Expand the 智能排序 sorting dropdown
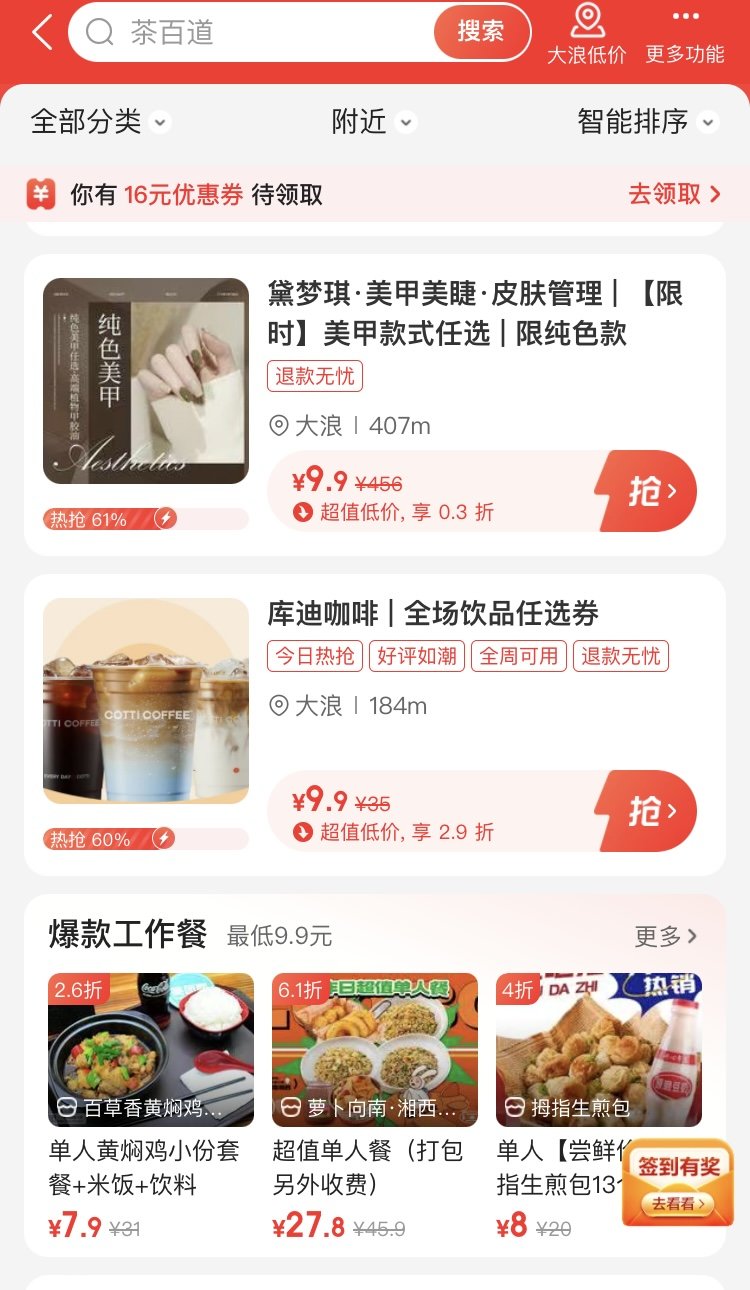 click(x=647, y=122)
